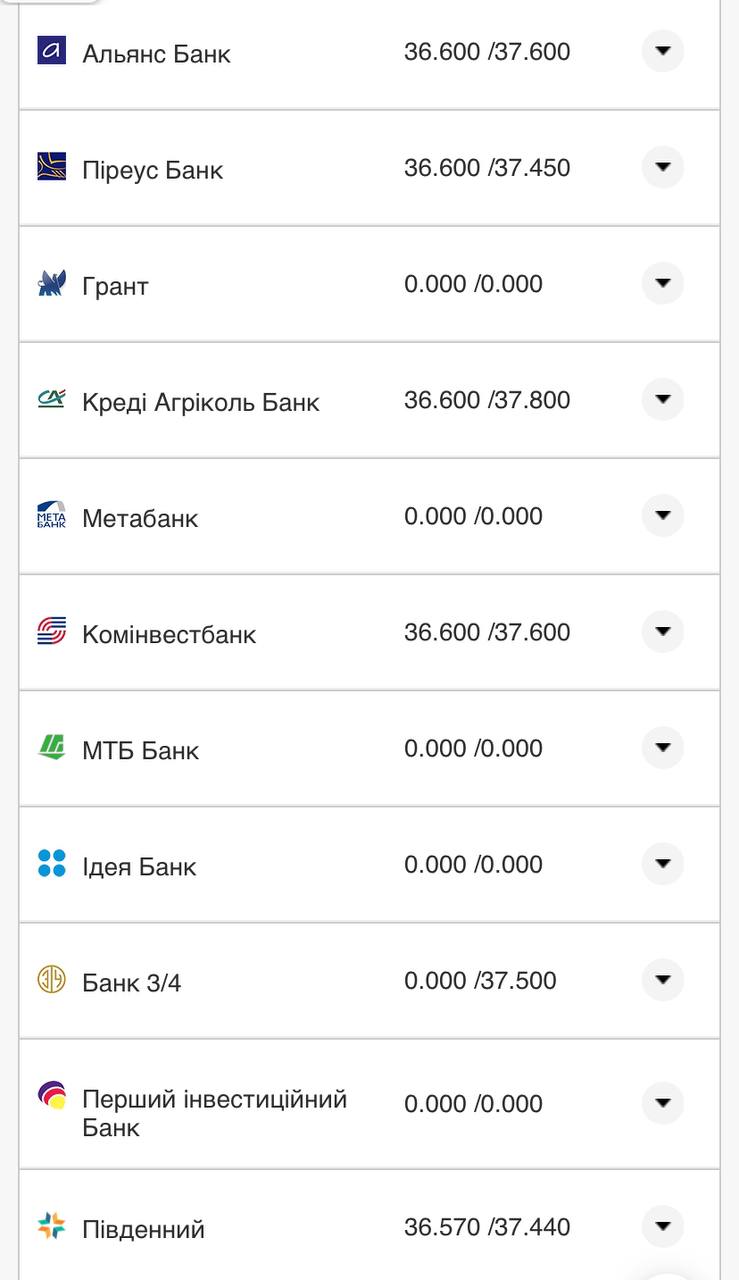Expand the Комінвестбанк row
739x1280 pixels.
[662, 632]
